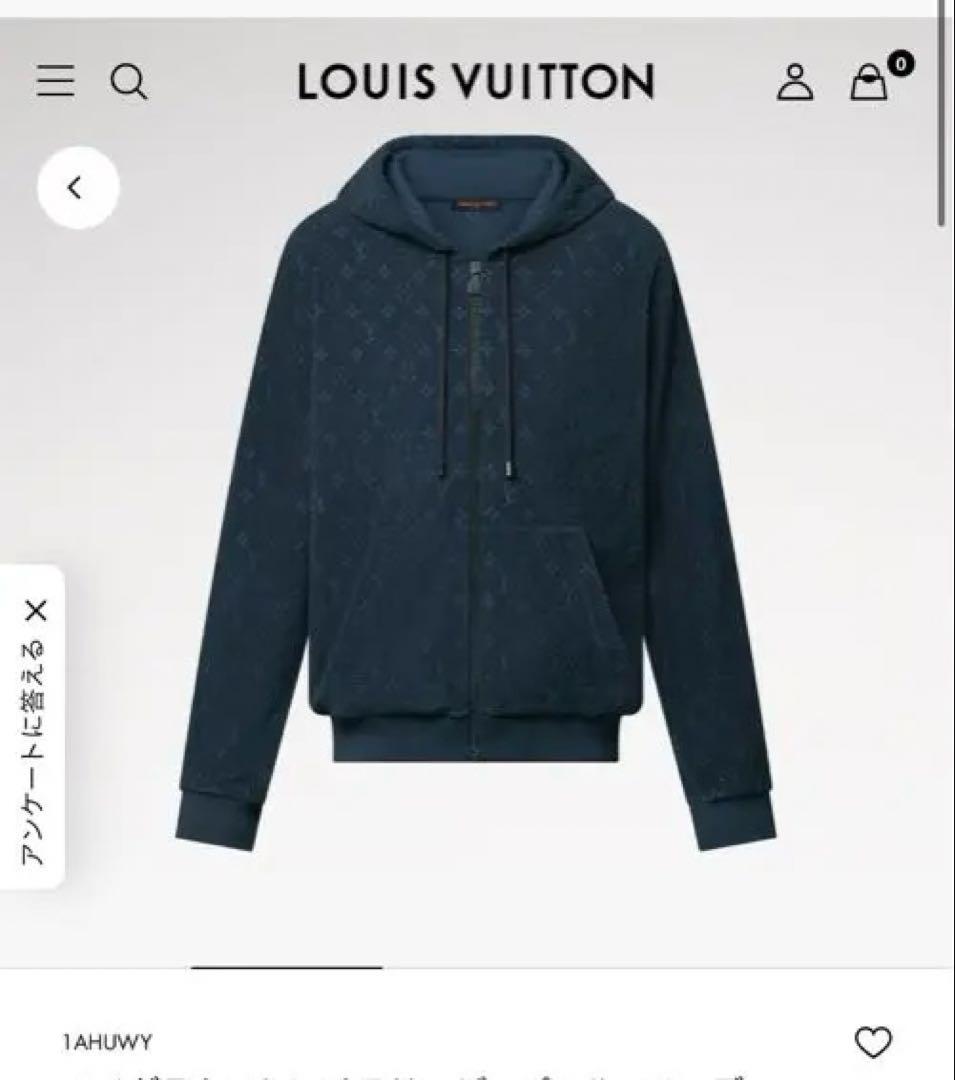Open the hamburger menu
This screenshot has height=1080, width=955.
pyautogui.click(x=55, y=81)
